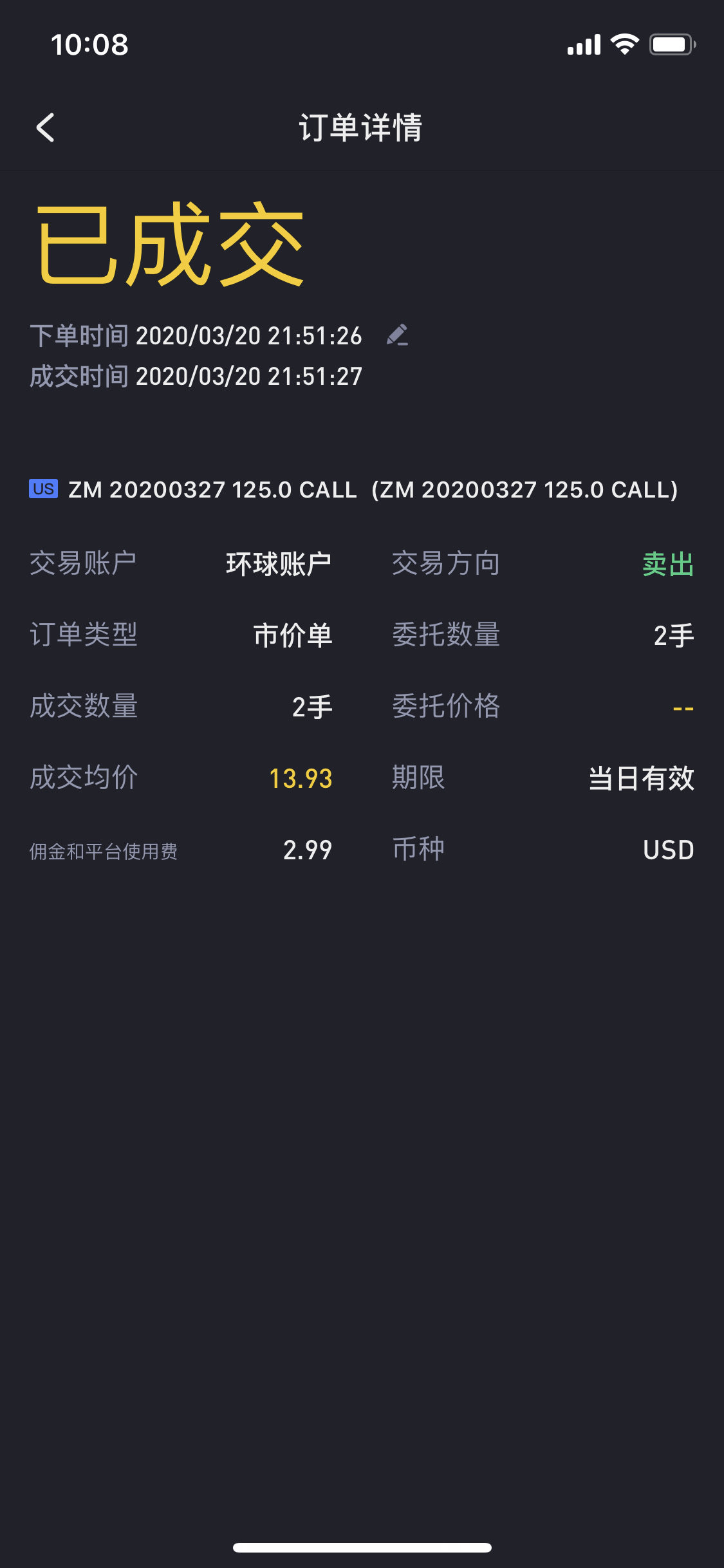Tap the pencil edit icon next to order time
Viewport: 724px width, 1568px height.
(x=397, y=335)
